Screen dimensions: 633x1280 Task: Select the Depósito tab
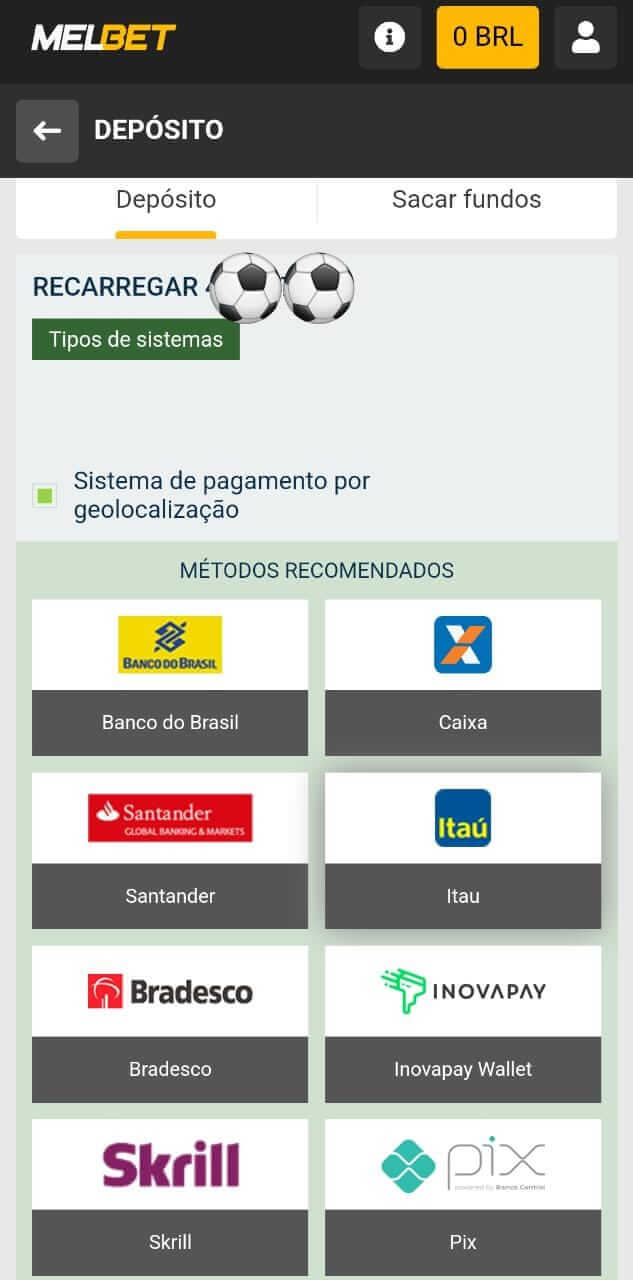pyautogui.click(x=166, y=200)
